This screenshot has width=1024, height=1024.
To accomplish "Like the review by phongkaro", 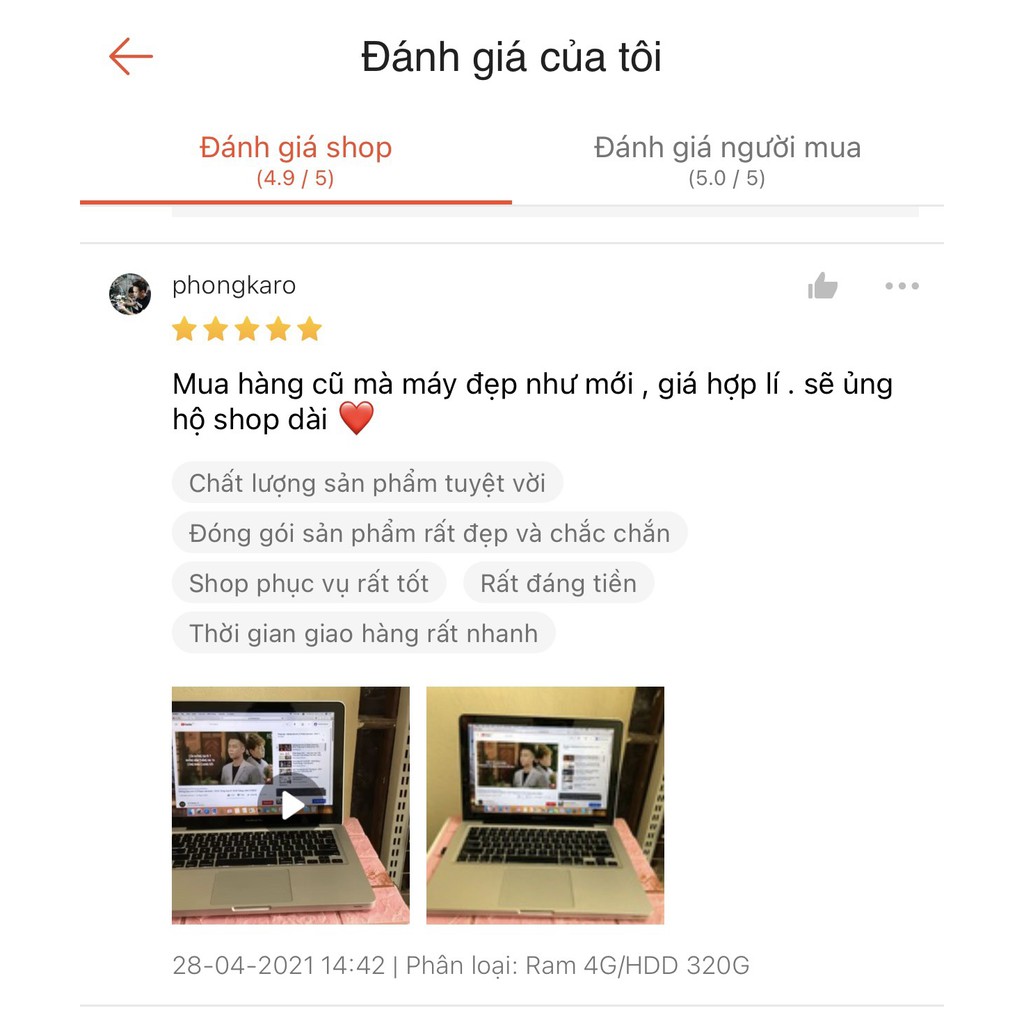I will 822,287.
